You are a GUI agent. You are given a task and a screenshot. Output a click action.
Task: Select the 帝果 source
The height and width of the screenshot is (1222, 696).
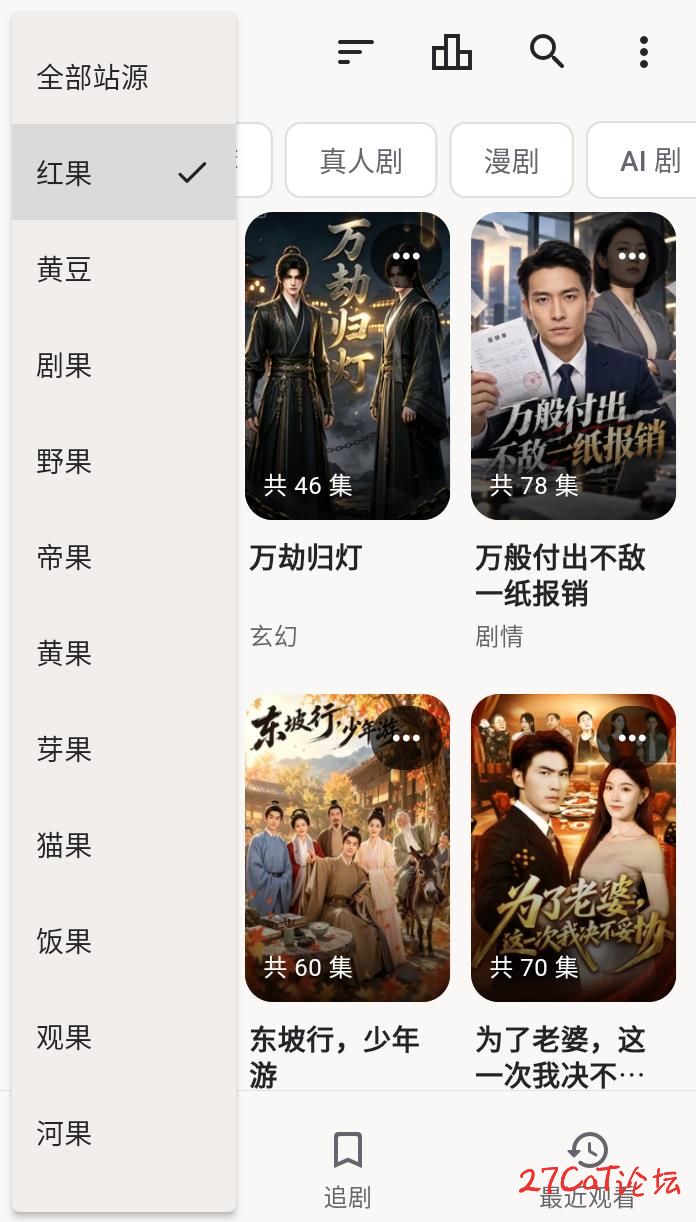[x=124, y=557]
